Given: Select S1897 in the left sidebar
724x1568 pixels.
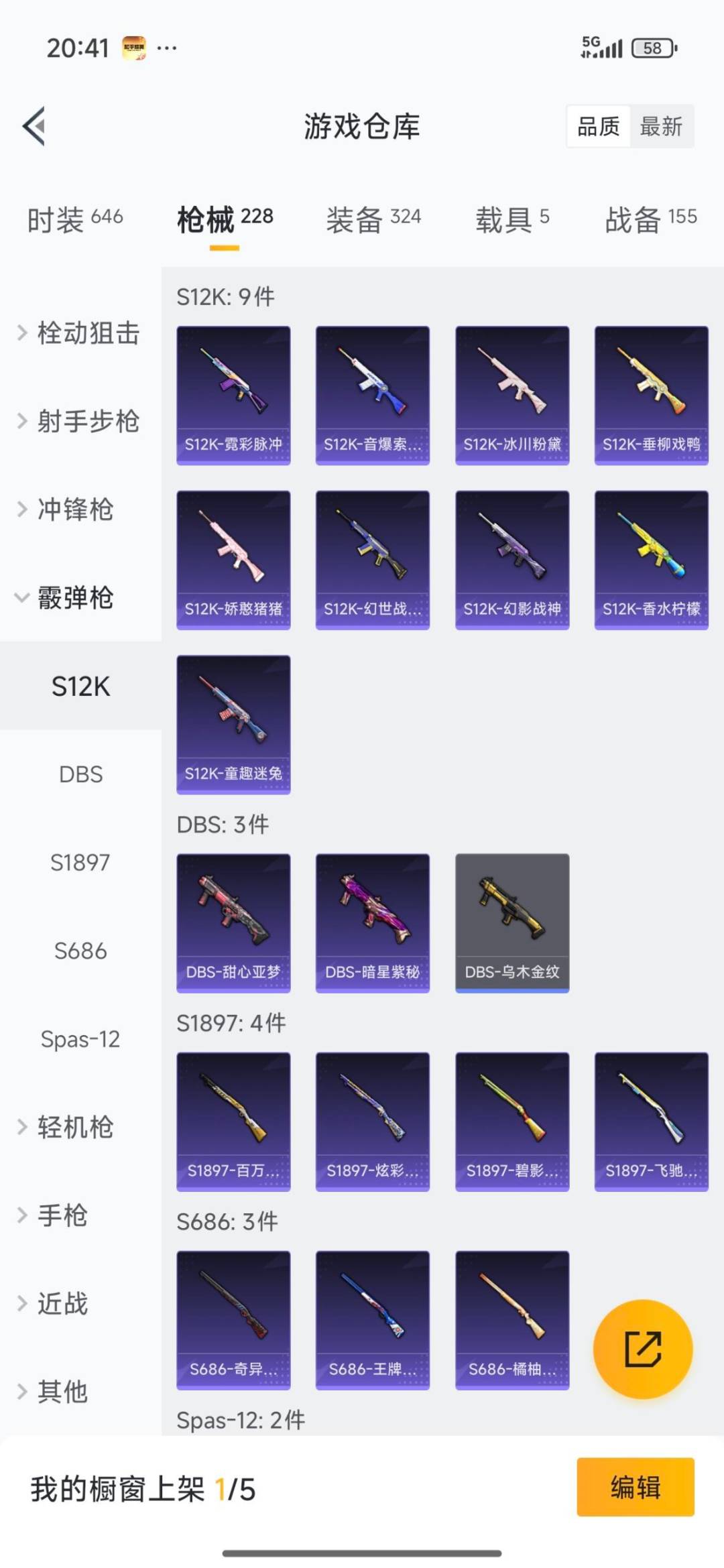Looking at the screenshot, I should 79,863.
